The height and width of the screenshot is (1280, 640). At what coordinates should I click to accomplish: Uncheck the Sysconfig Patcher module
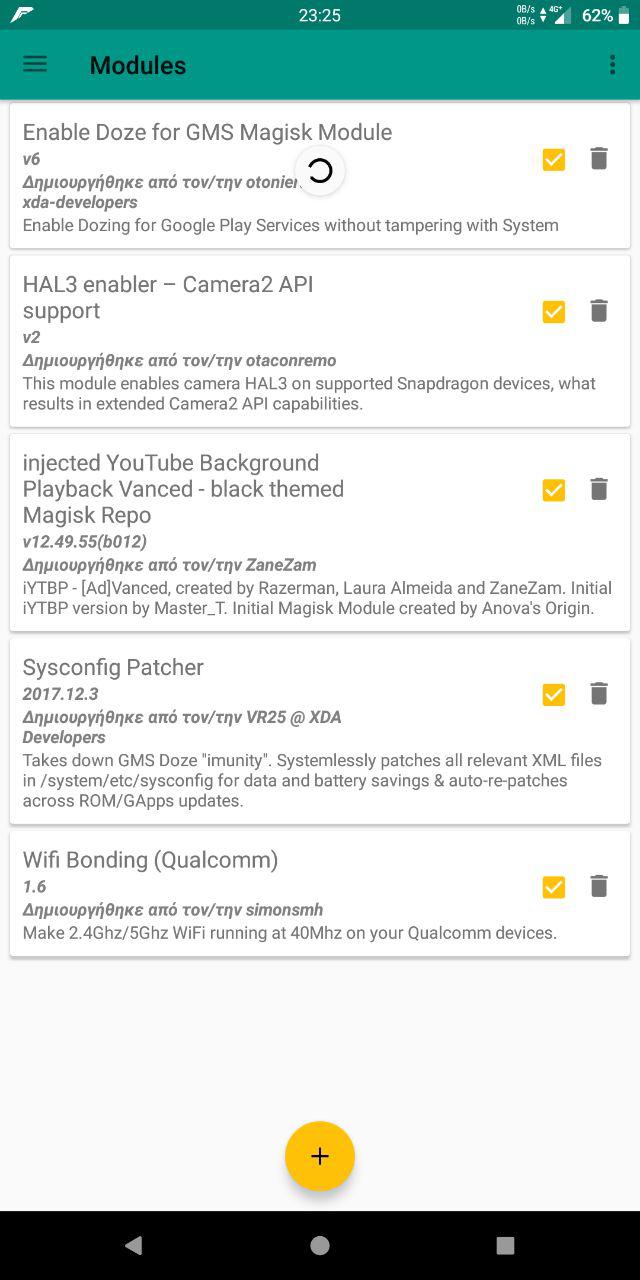(x=553, y=694)
